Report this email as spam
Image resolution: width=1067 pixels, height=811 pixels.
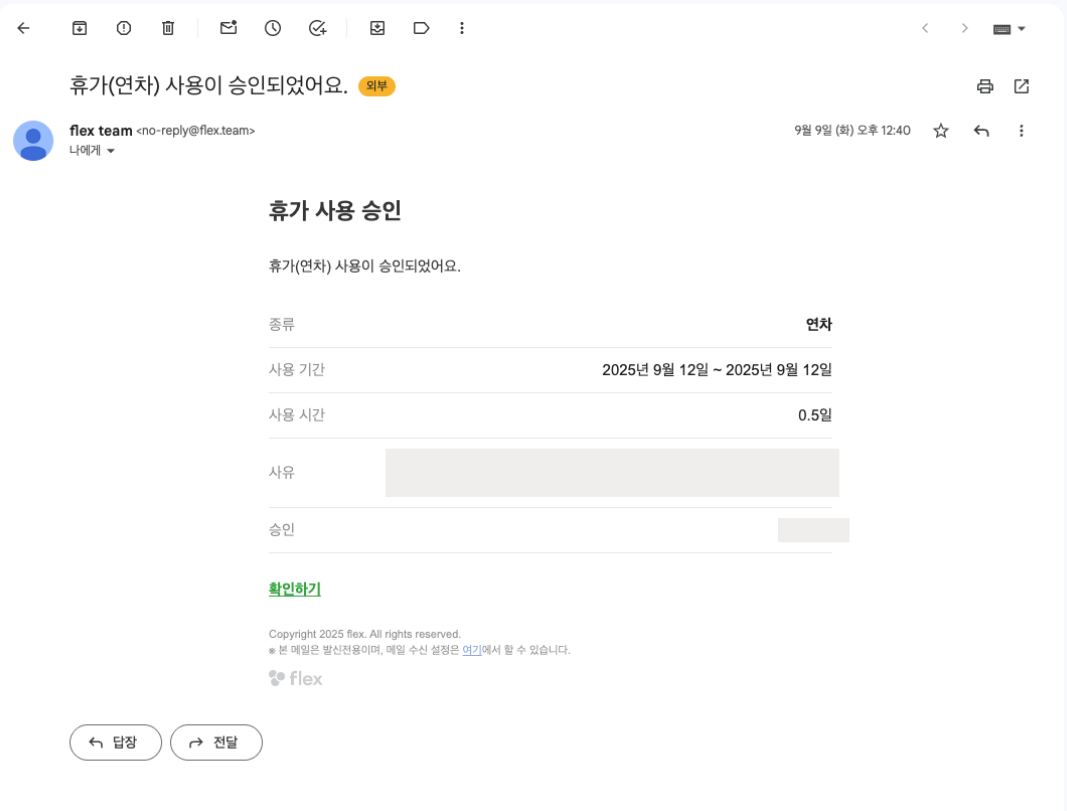tap(124, 28)
